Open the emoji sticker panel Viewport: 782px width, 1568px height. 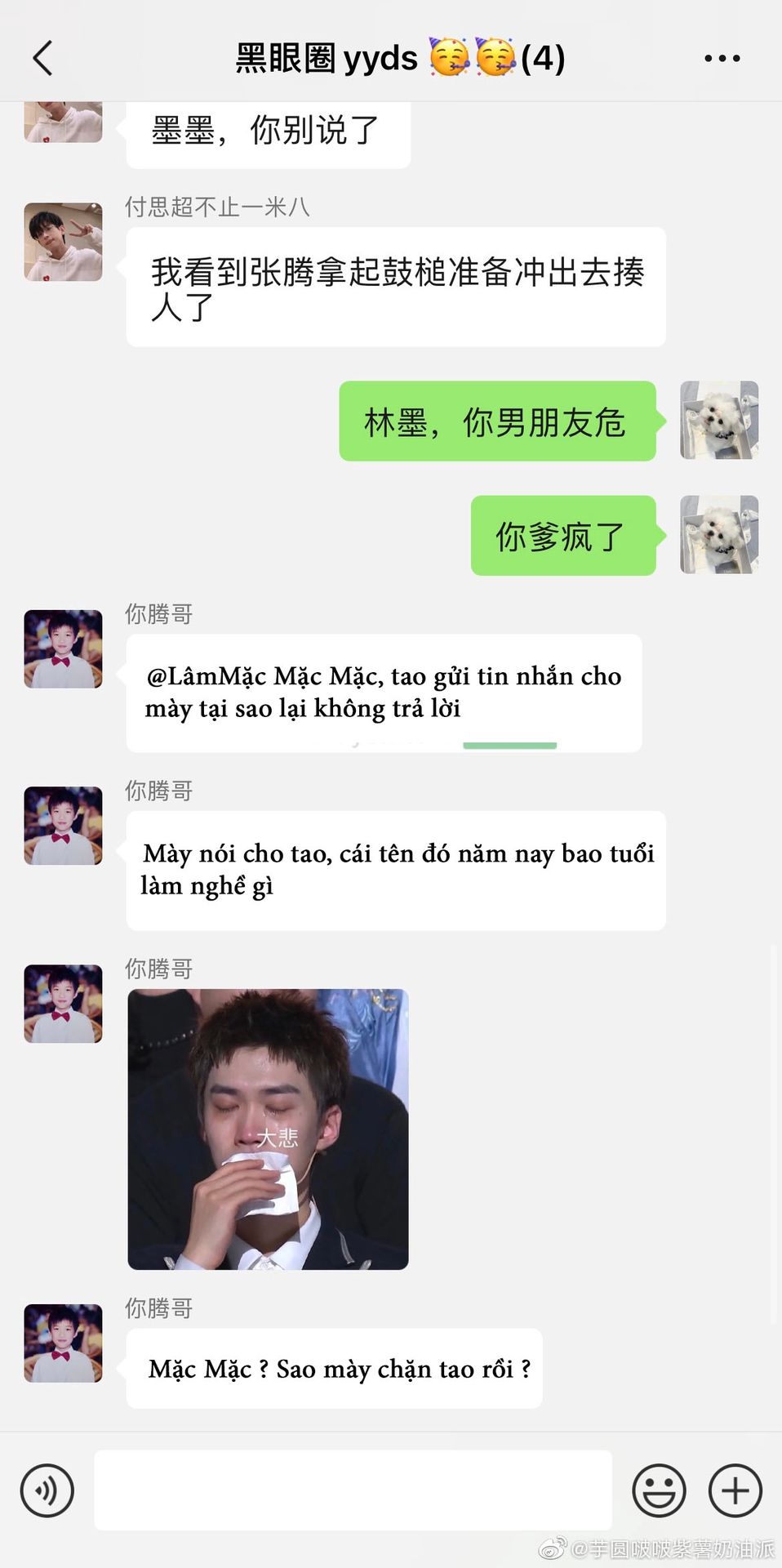coord(659,1490)
